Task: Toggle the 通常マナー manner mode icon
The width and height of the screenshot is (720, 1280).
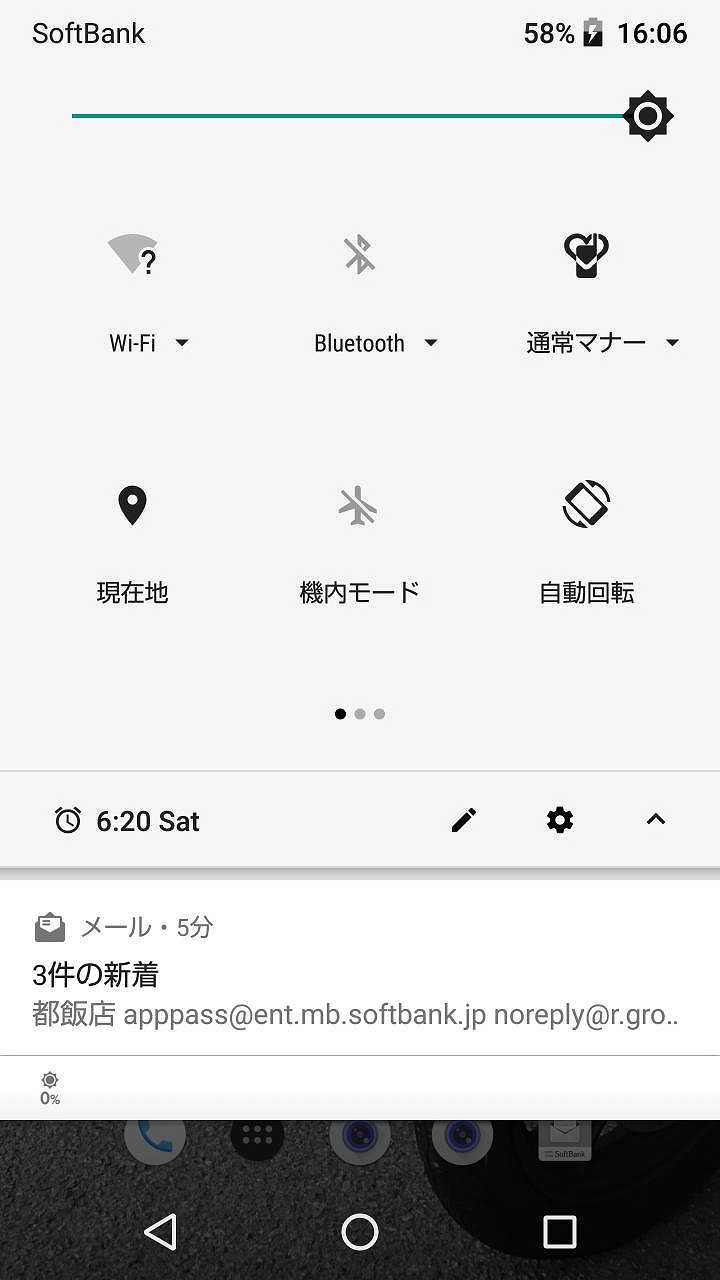Action: [586, 254]
